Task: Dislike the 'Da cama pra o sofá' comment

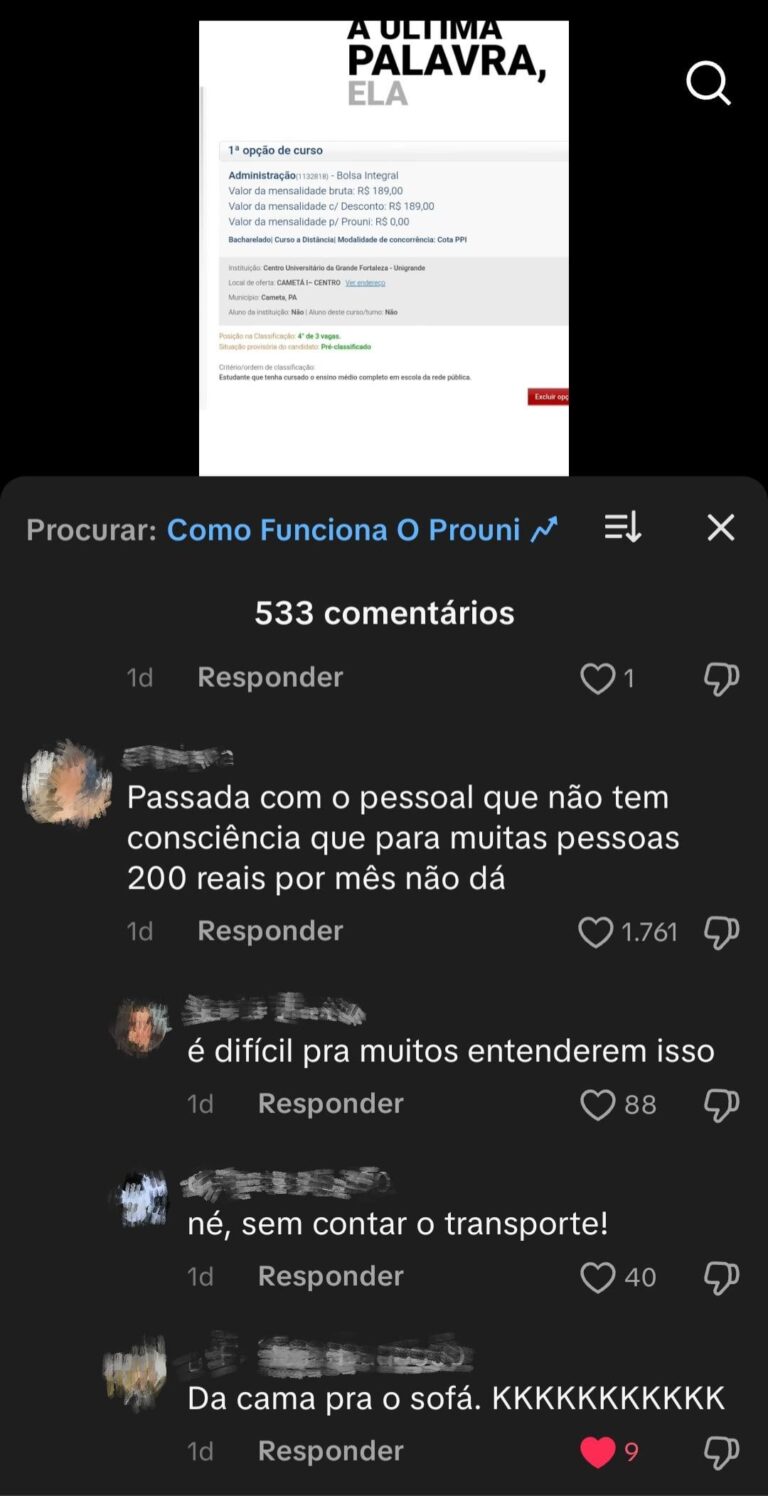Action: (721, 1451)
